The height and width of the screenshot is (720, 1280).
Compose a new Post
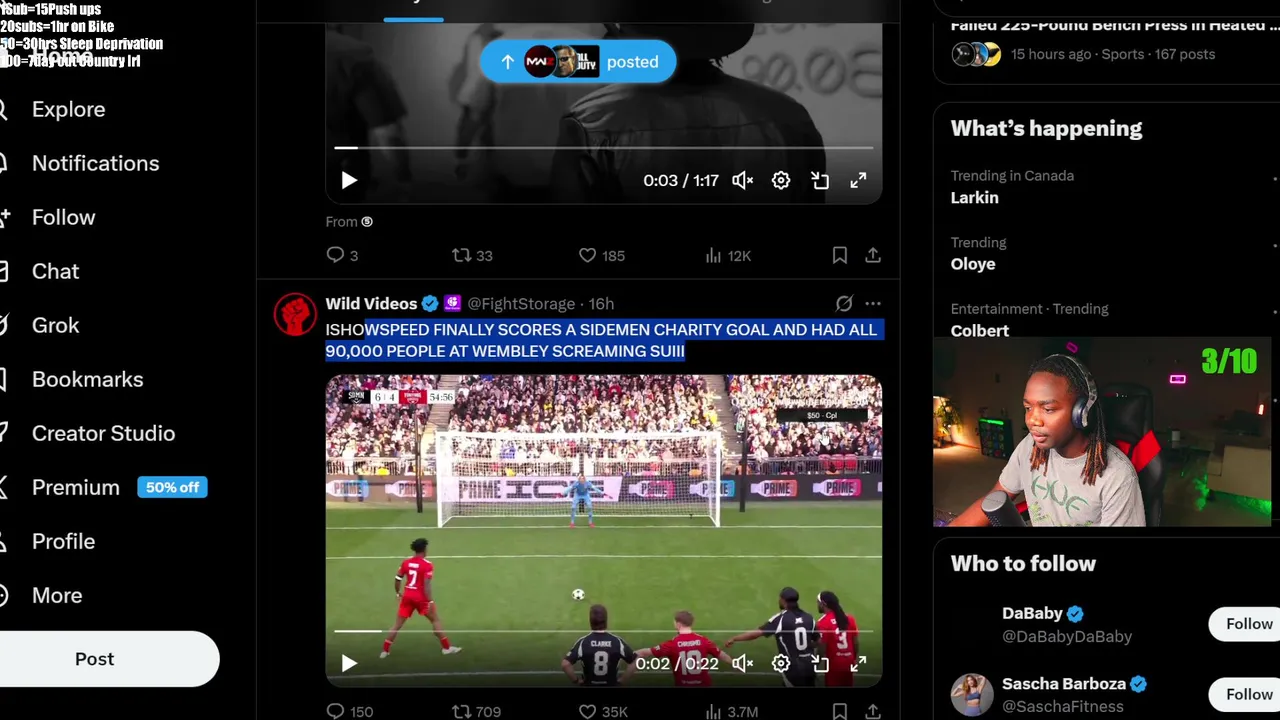tap(95, 659)
